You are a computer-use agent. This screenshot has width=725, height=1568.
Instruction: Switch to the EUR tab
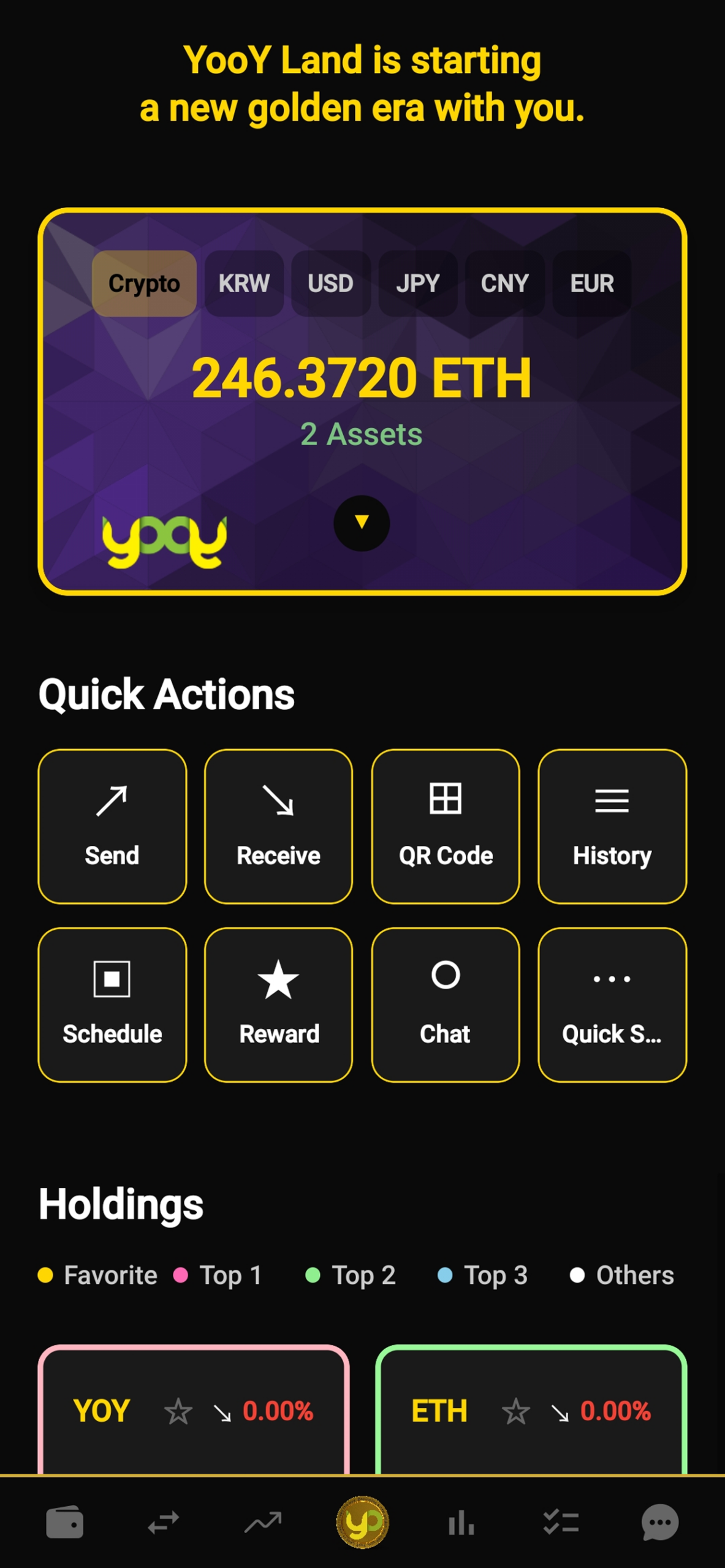click(x=591, y=284)
